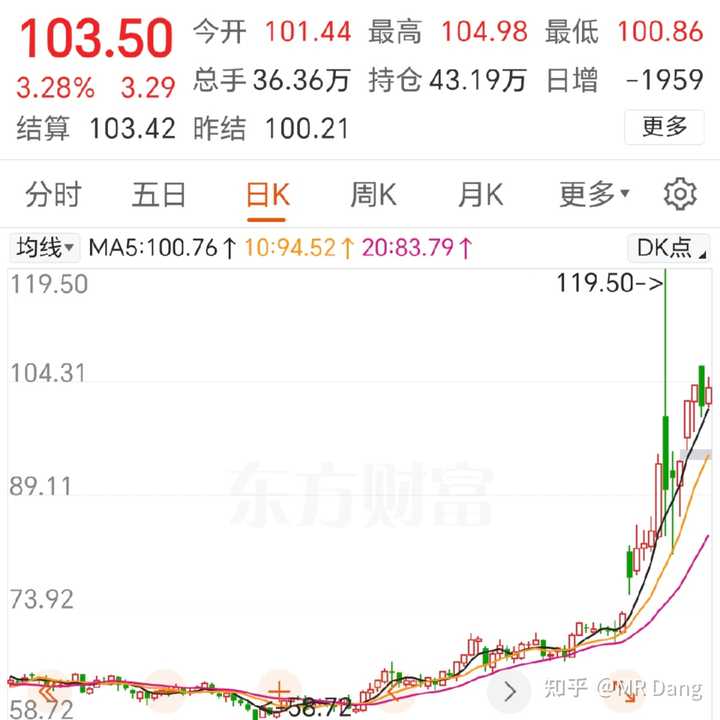The width and height of the screenshot is (720, 720).
Task: Open the 均线 indicator dropdown
Action: [45, 247]
